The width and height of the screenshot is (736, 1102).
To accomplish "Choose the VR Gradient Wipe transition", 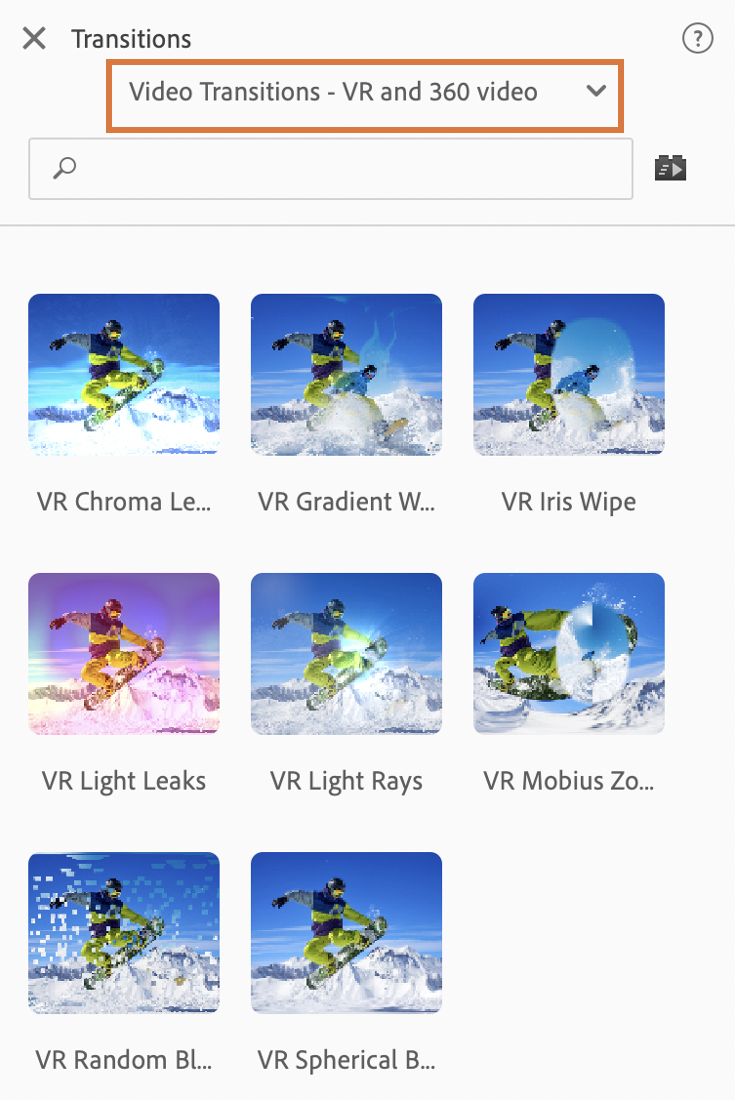I will point(346,374).
